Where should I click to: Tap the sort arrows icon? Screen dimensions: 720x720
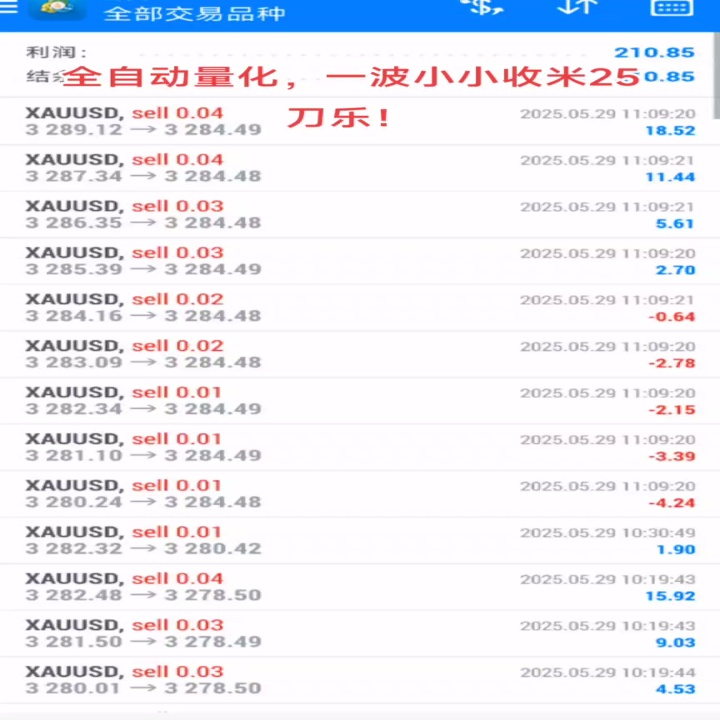point(577,7)
